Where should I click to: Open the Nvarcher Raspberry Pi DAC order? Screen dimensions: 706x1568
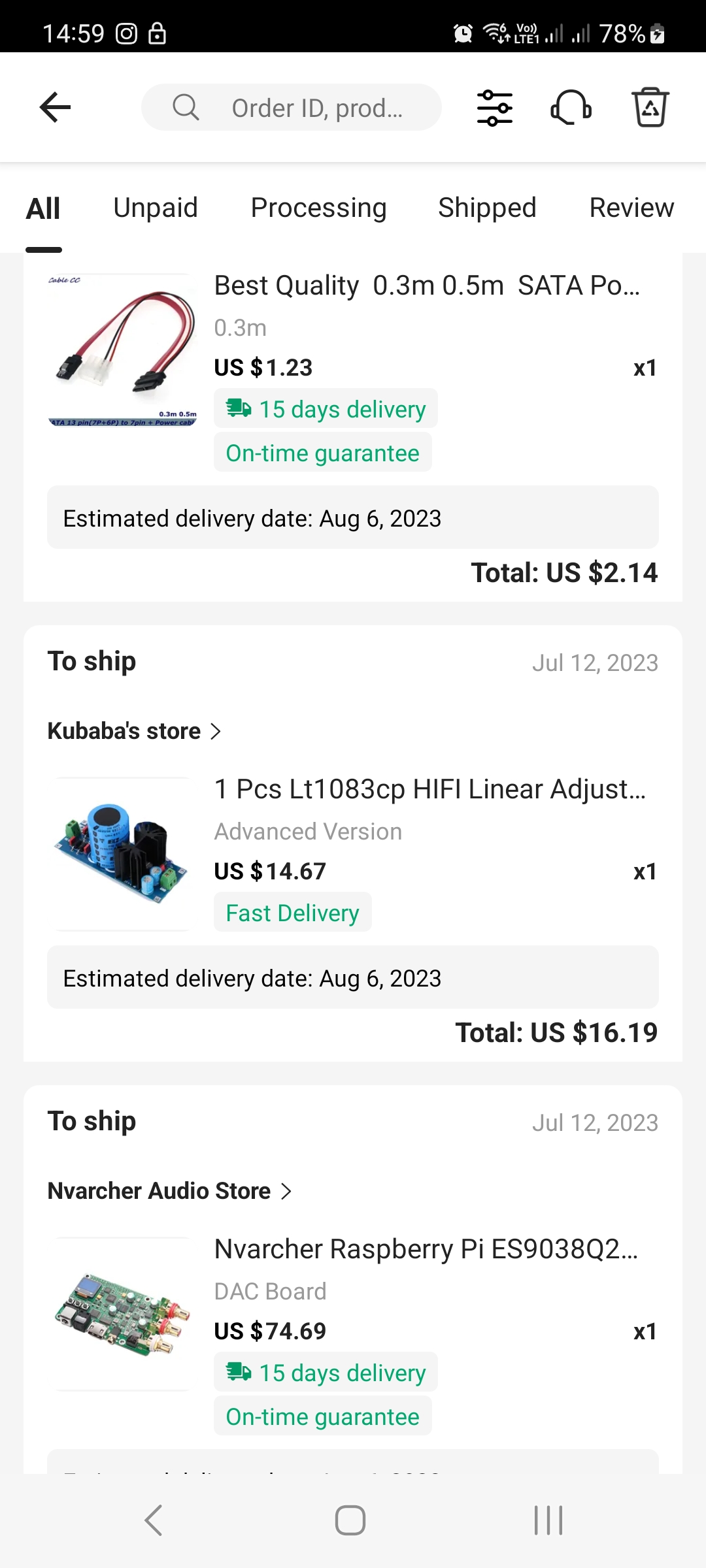click(x=426, y=1249)
